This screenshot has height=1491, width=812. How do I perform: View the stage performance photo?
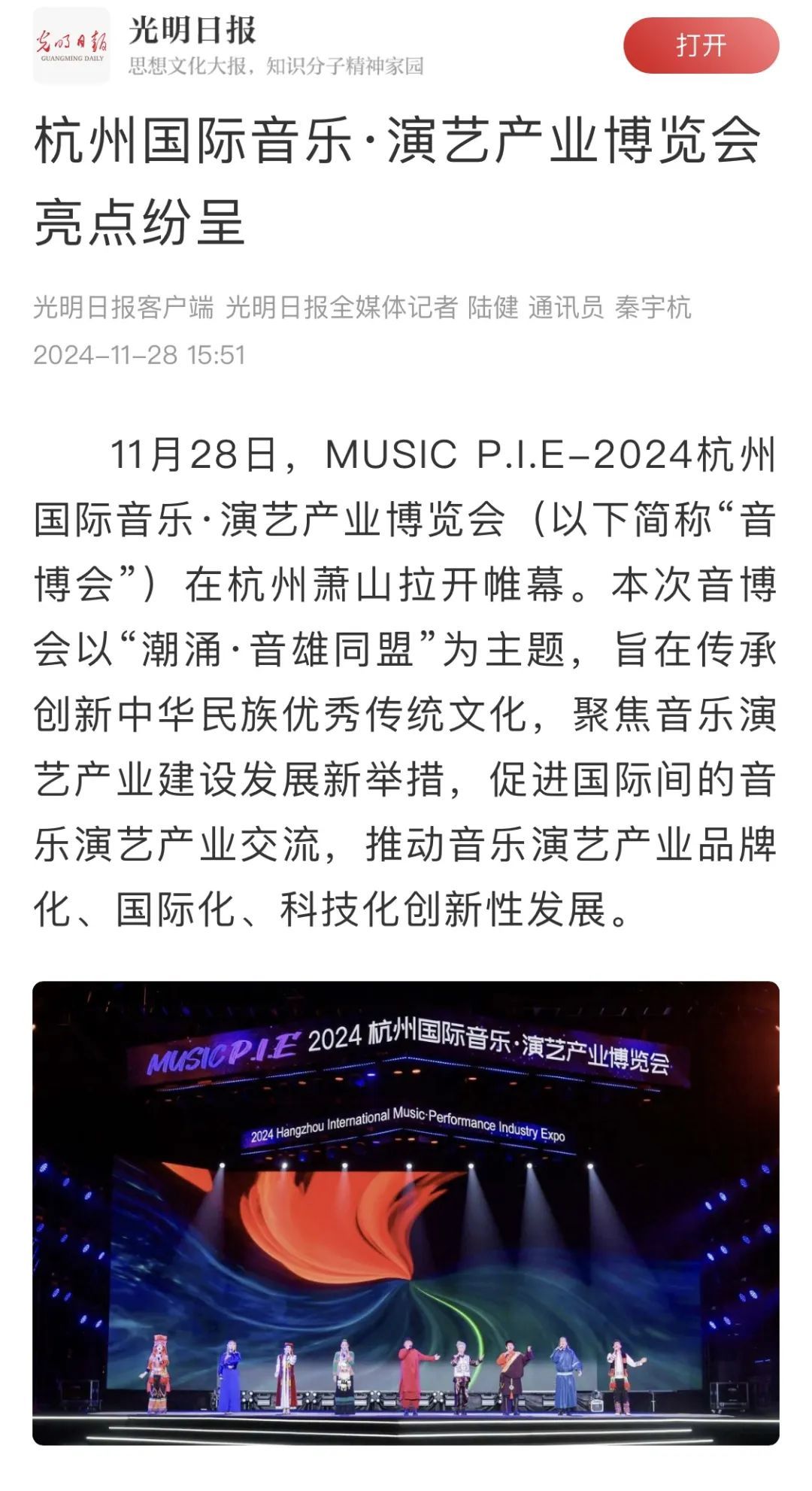406,1213
